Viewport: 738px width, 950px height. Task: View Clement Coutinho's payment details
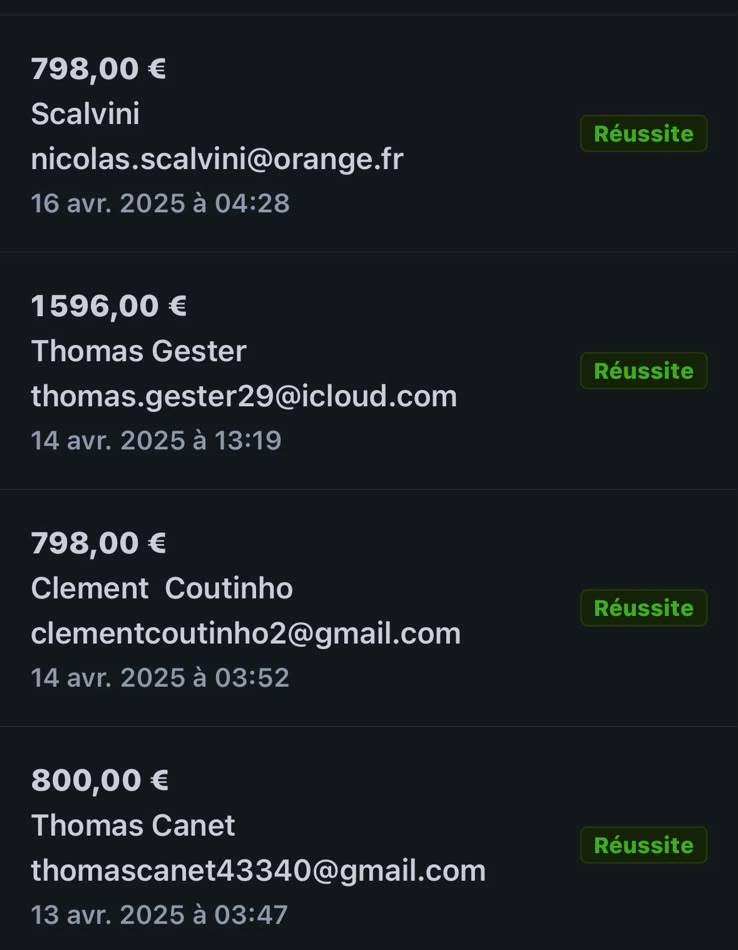coord(369,608)
